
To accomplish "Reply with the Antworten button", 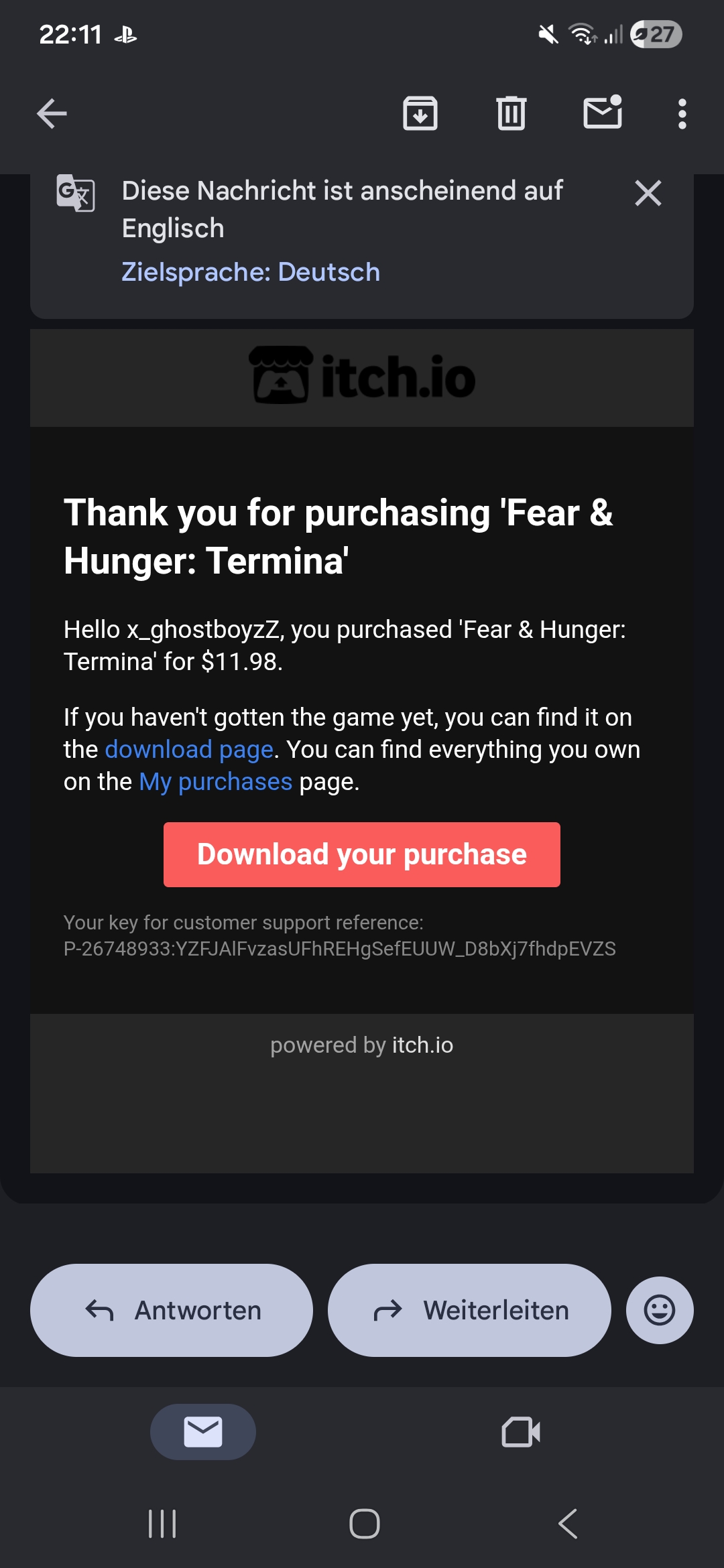I will (172, 1310).
